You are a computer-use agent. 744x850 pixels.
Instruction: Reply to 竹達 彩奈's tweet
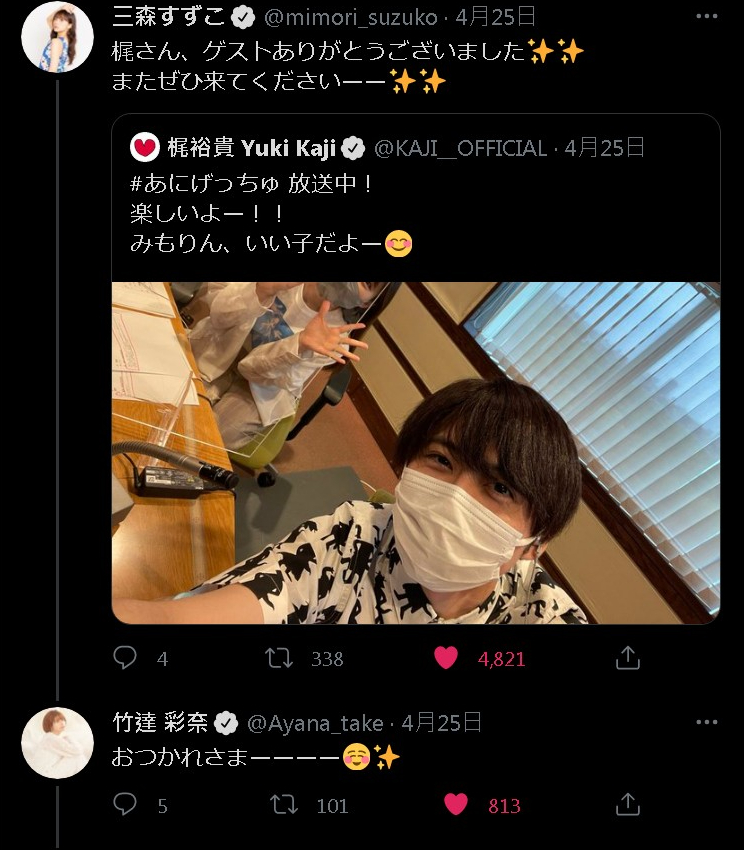tap(125, 804)
